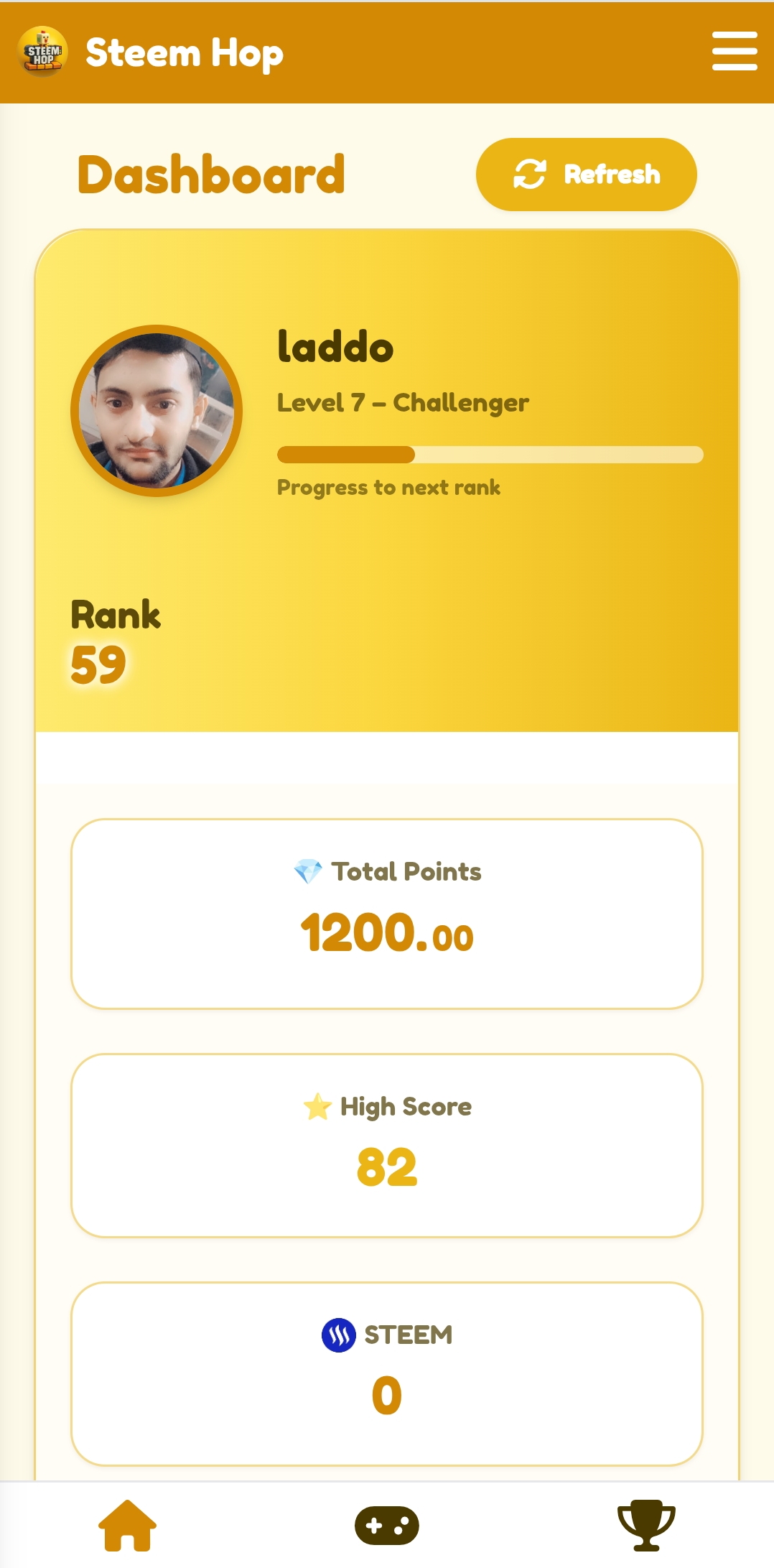Switch to the trophy leaderboard tab
The height and width of the screenshot is (1568, 774).
point(646,1525)
